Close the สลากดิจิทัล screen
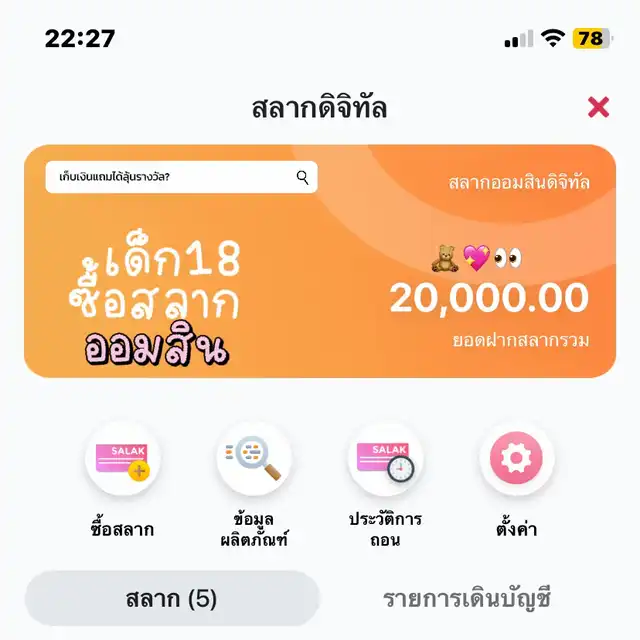 click(x=598, y=108)
